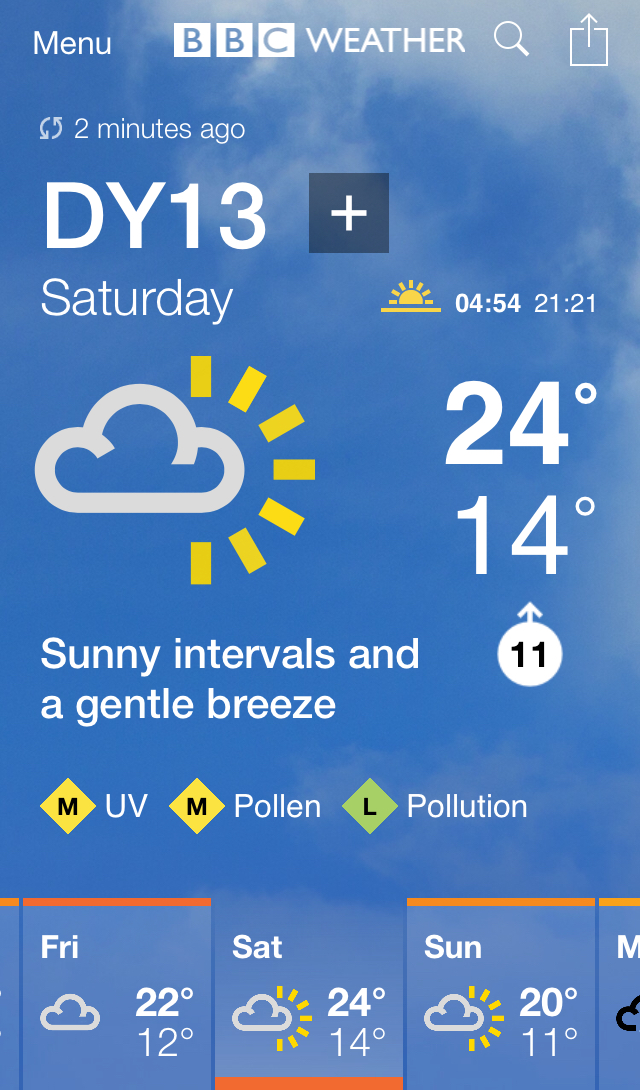Open the Menu drawer
Screen dimensions: 640x1090
tap(72, 44)
